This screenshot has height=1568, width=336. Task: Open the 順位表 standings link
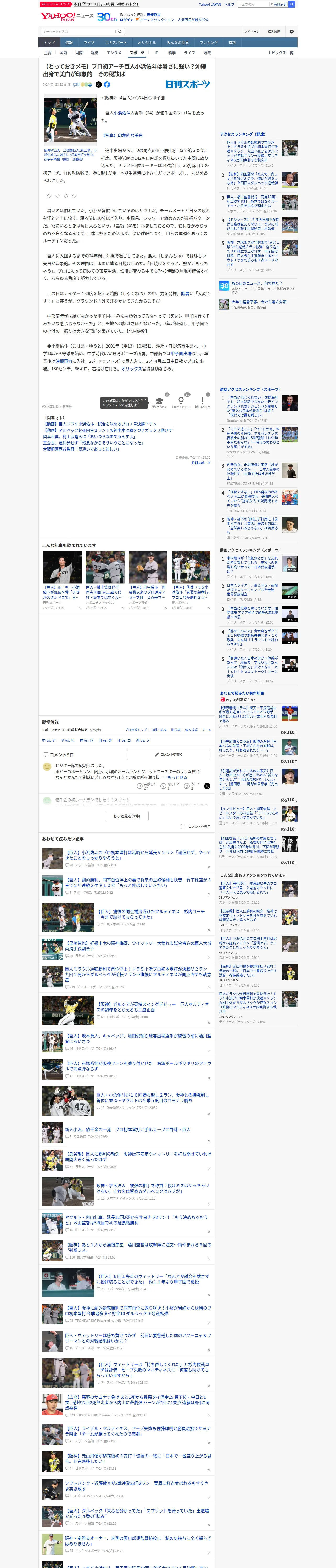pyautogui.click(x=176, y=730)
